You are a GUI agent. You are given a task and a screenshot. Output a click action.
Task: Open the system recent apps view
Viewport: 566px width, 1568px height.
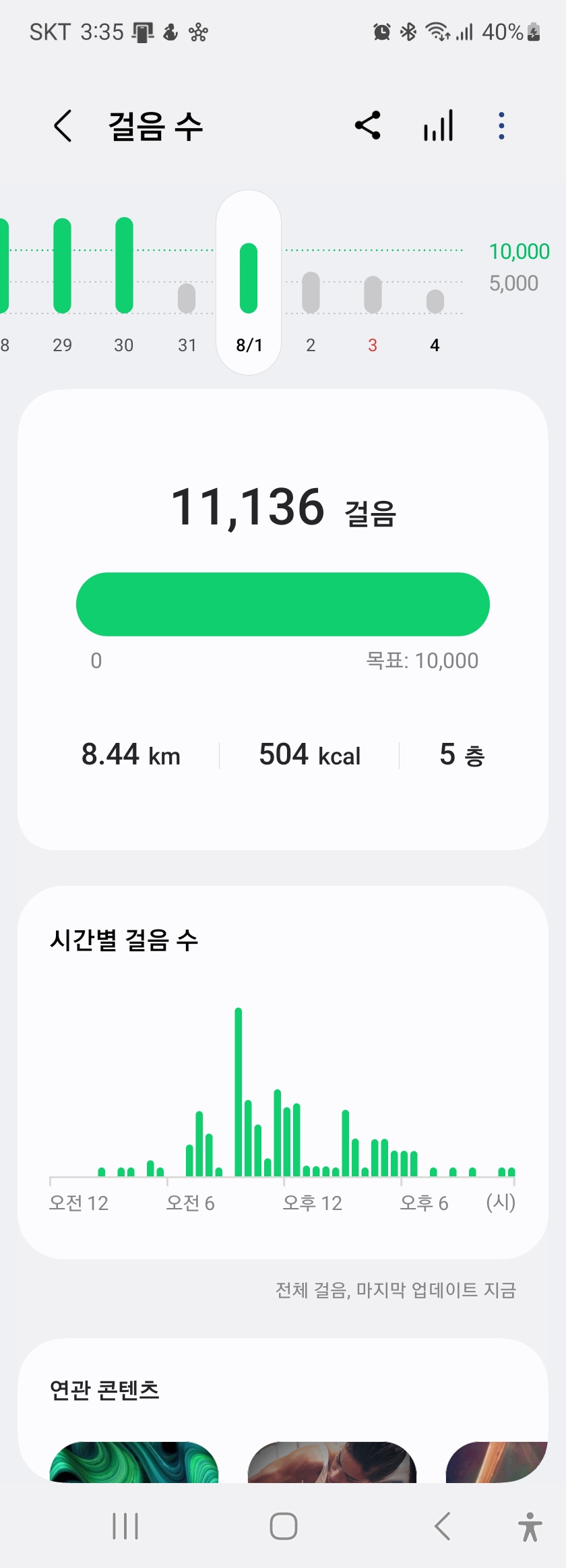(125, 1526)
